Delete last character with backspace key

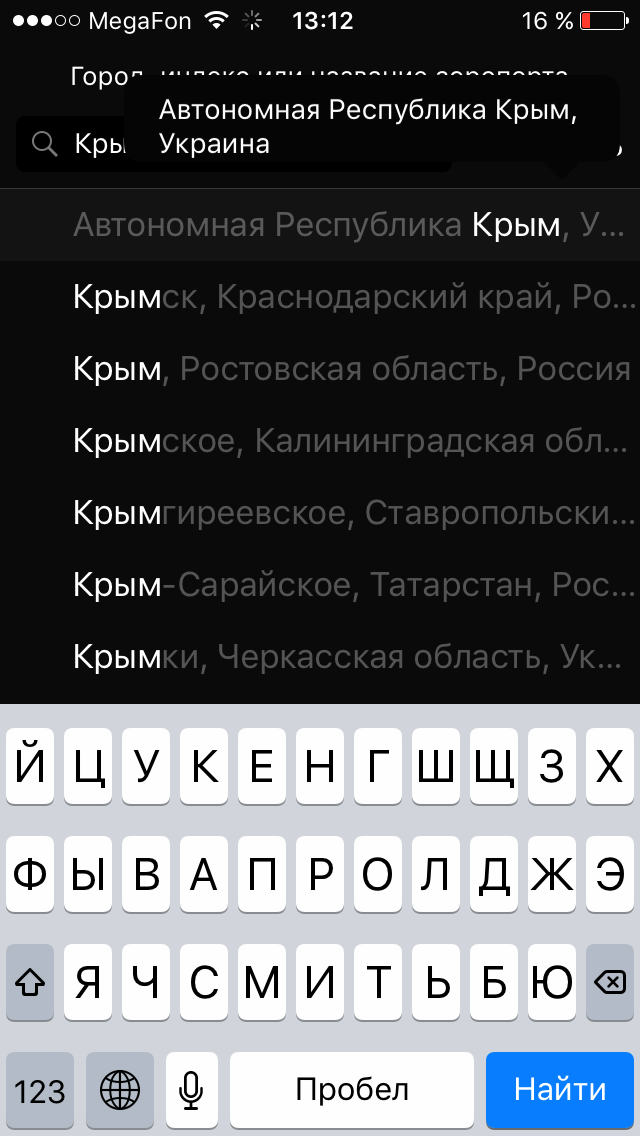[607, 983]
